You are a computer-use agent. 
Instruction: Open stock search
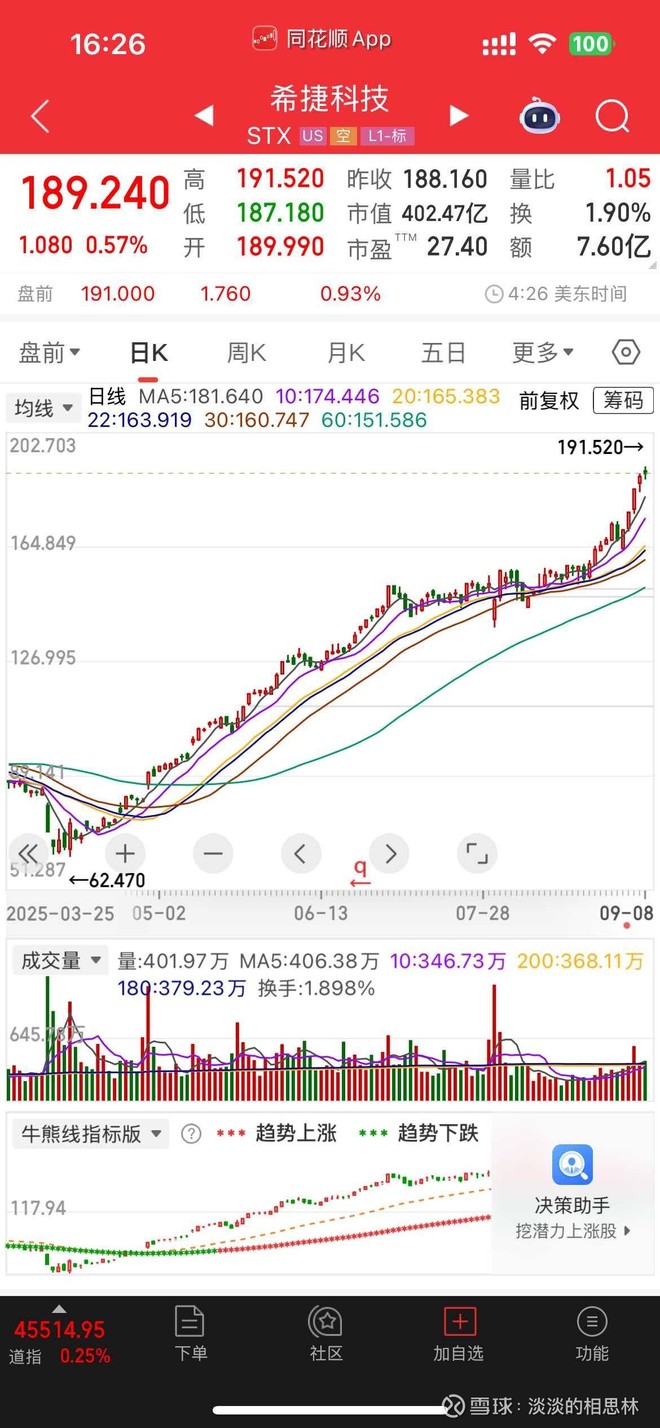coord(612,117)
